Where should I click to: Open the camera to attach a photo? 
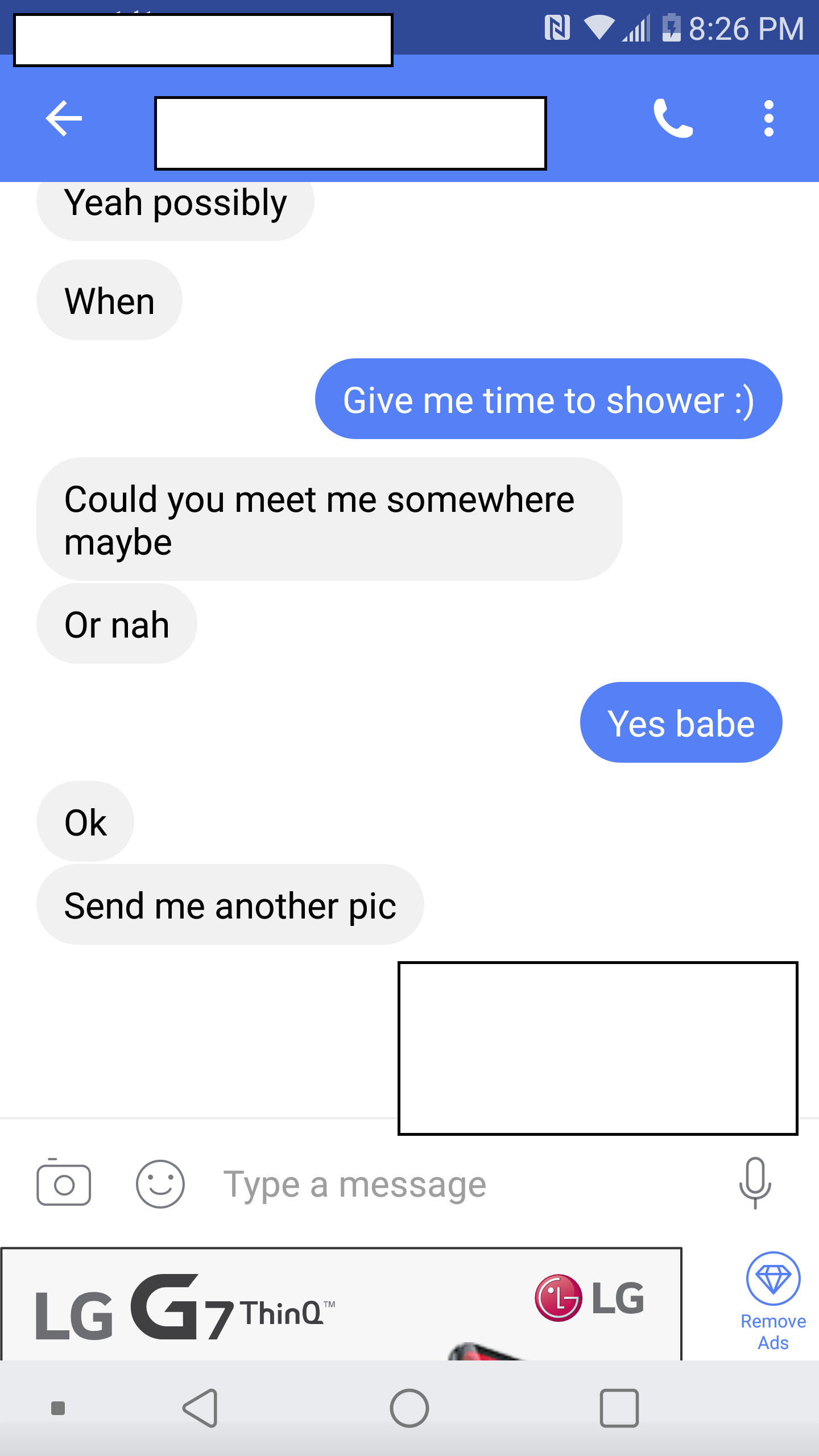(64, 1184)
